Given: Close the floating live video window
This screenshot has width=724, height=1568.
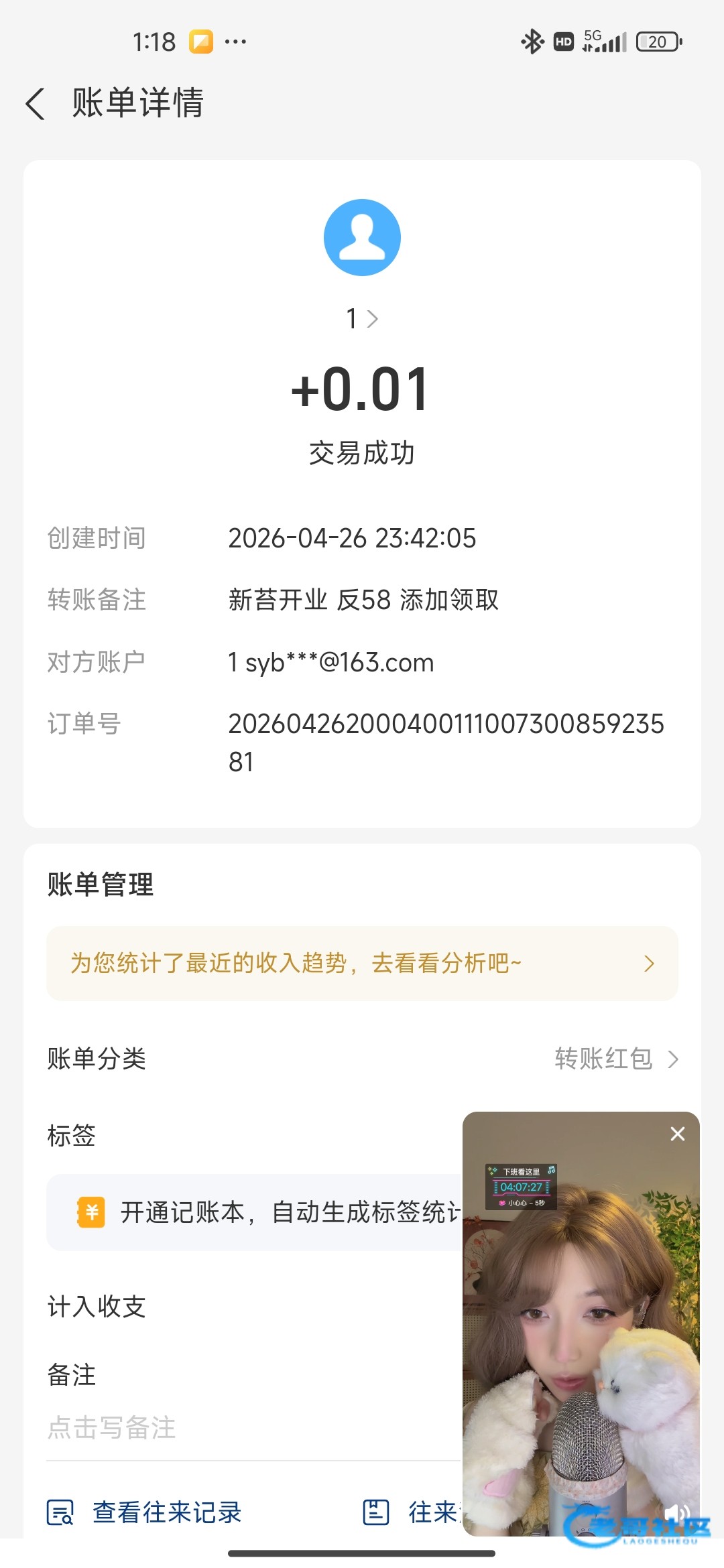Looking at the screenshot, I should 677,1134.
